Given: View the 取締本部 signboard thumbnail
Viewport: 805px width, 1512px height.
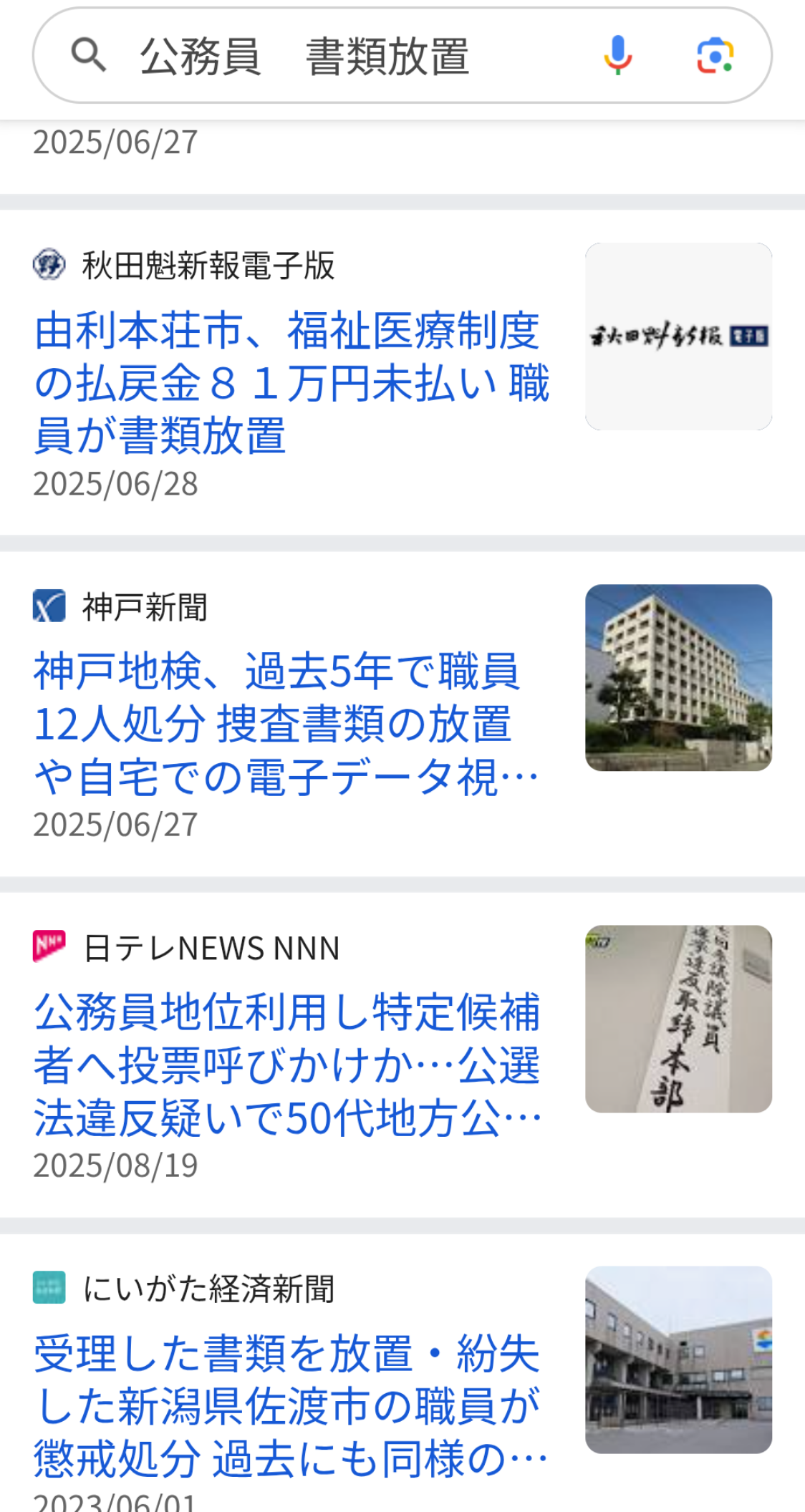Looking at the screenshot, I should point(678,1019).
